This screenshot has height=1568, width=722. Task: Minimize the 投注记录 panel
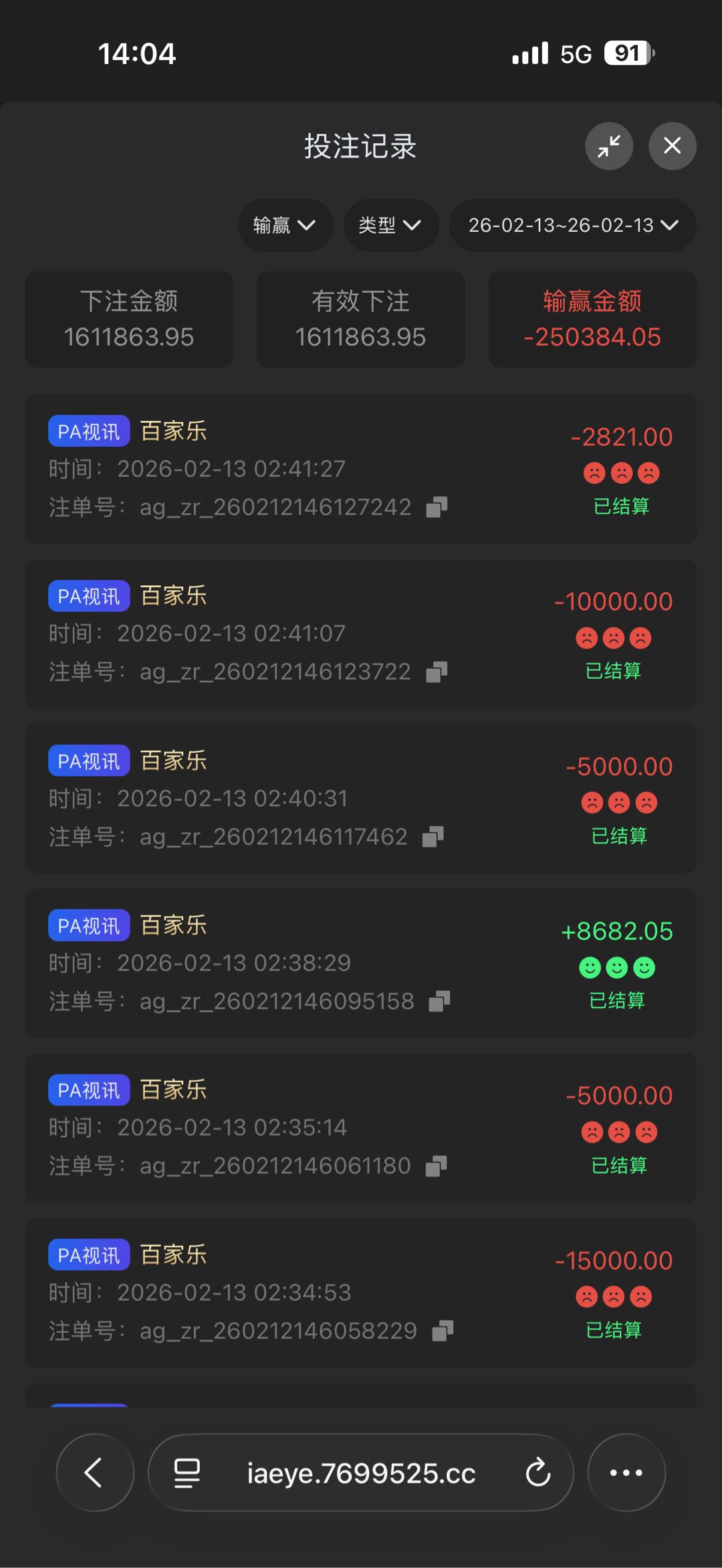(x=609, y=146)
